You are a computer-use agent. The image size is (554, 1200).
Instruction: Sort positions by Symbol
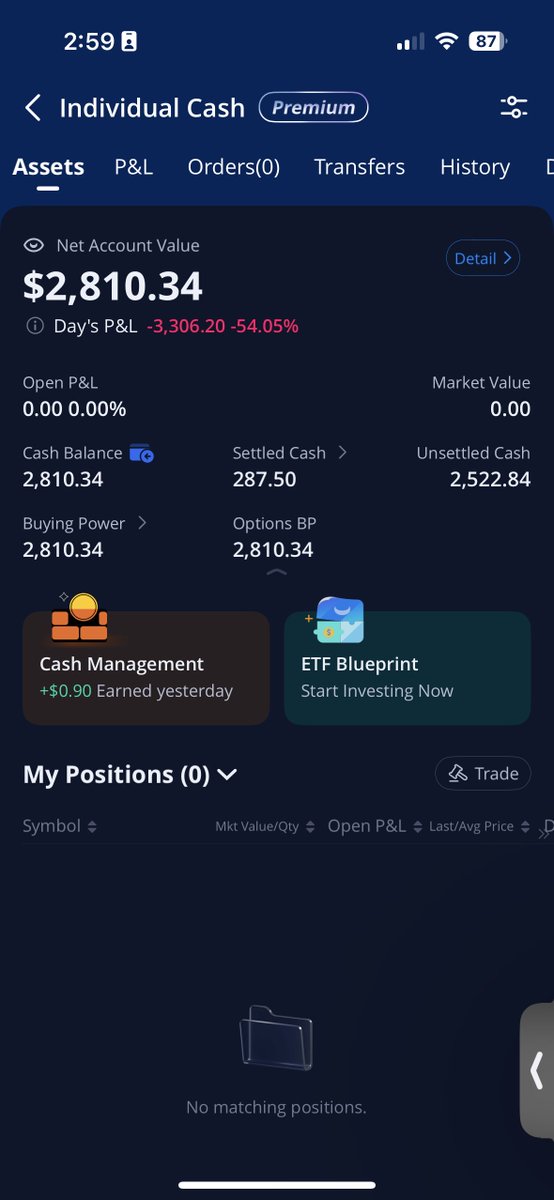click(60, 826)
